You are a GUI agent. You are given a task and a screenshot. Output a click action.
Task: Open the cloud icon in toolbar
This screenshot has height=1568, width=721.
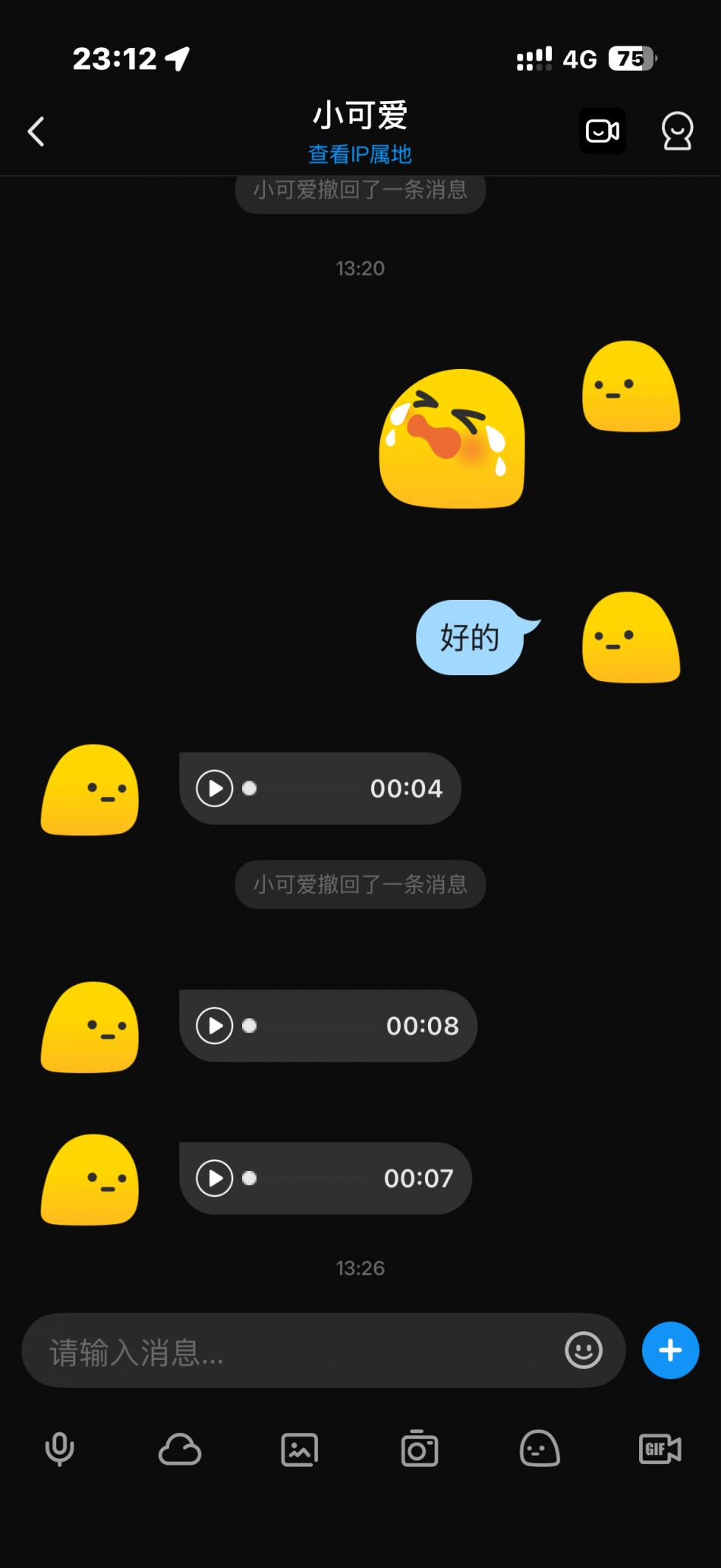click(180, 1450)
